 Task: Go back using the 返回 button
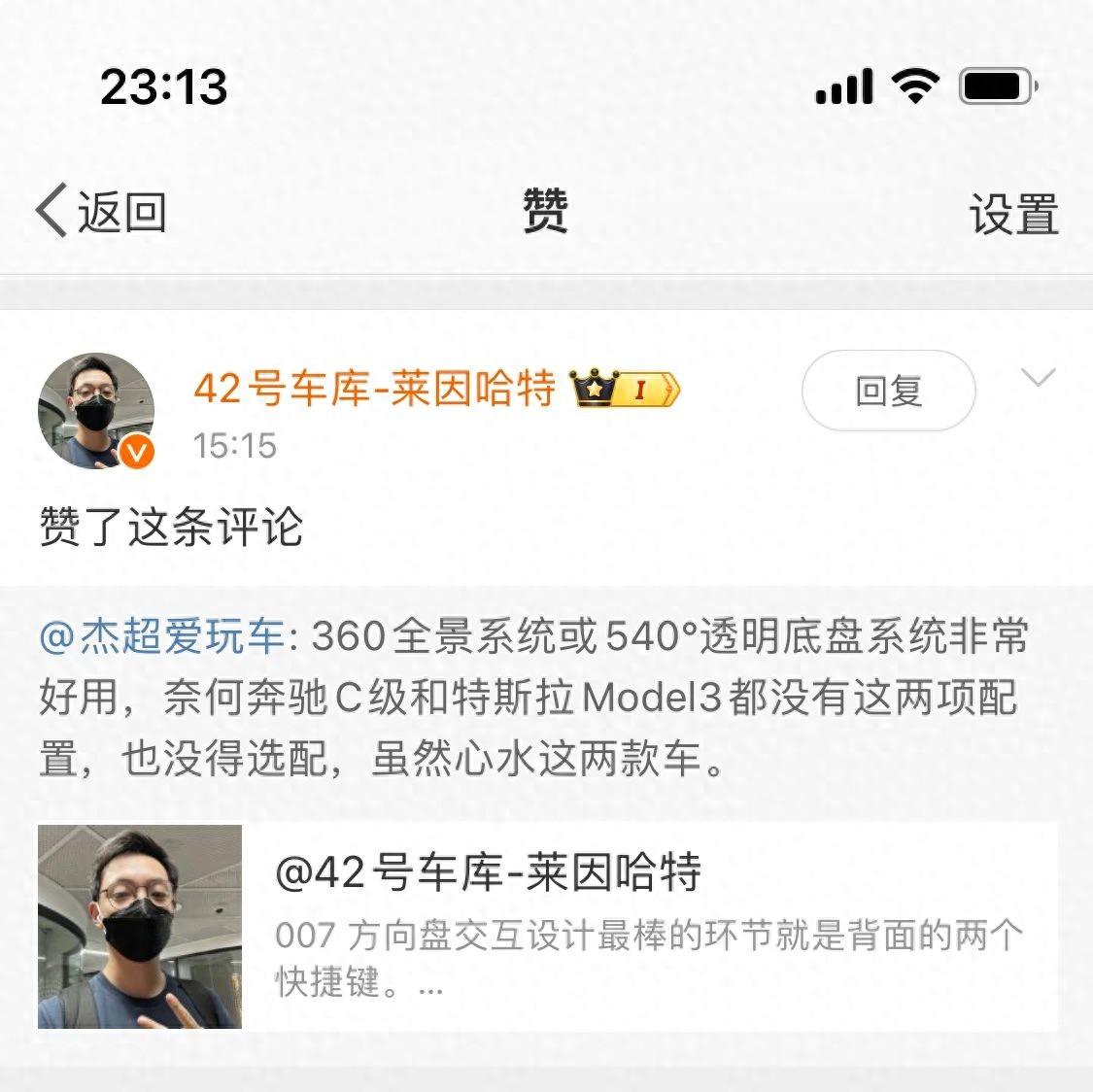point(101,211)
